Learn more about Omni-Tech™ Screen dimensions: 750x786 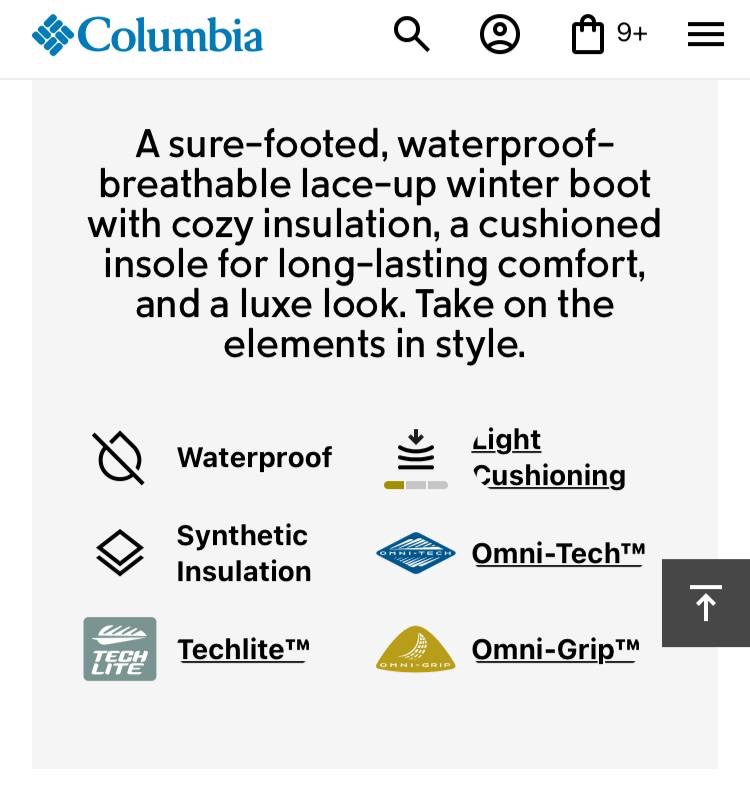(x=558, y=553)
